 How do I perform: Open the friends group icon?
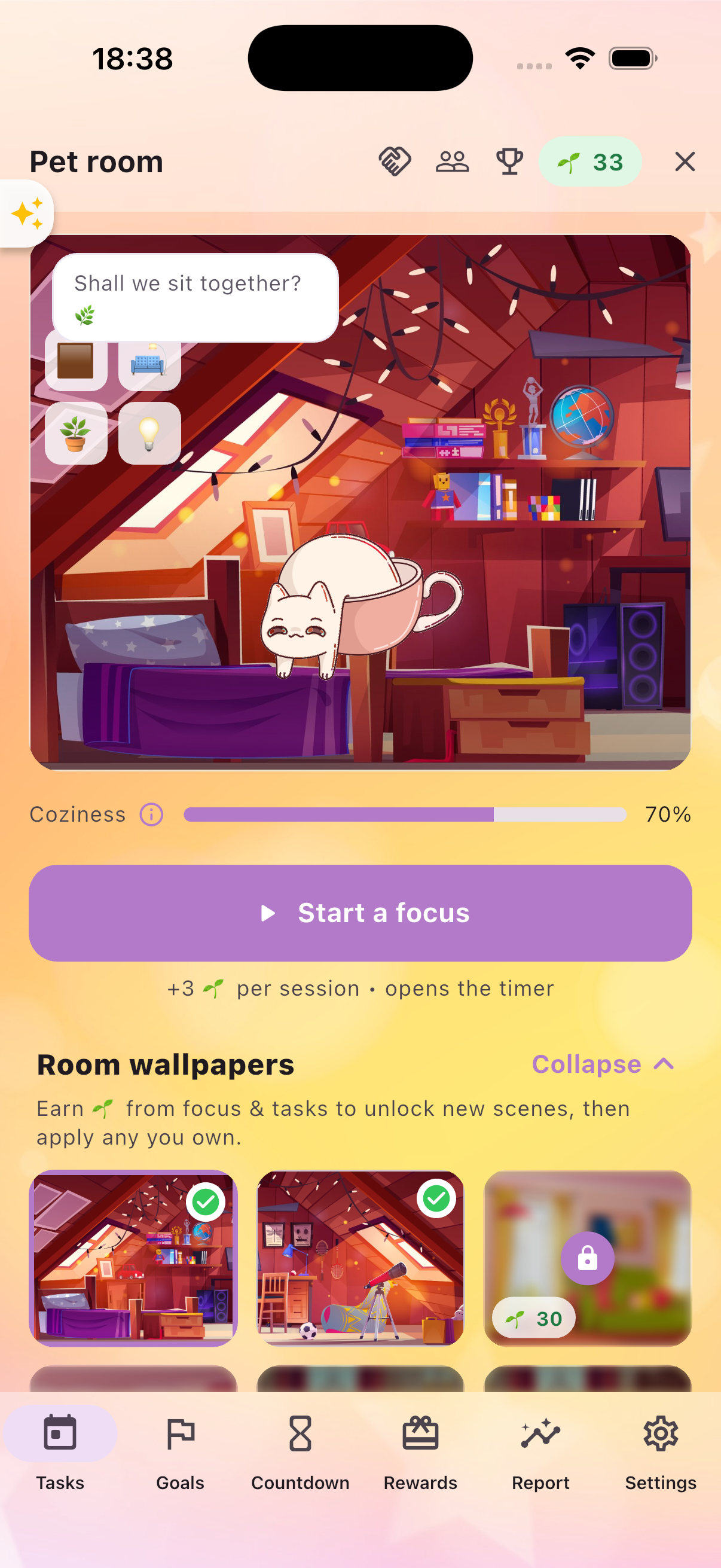(452, 162)
